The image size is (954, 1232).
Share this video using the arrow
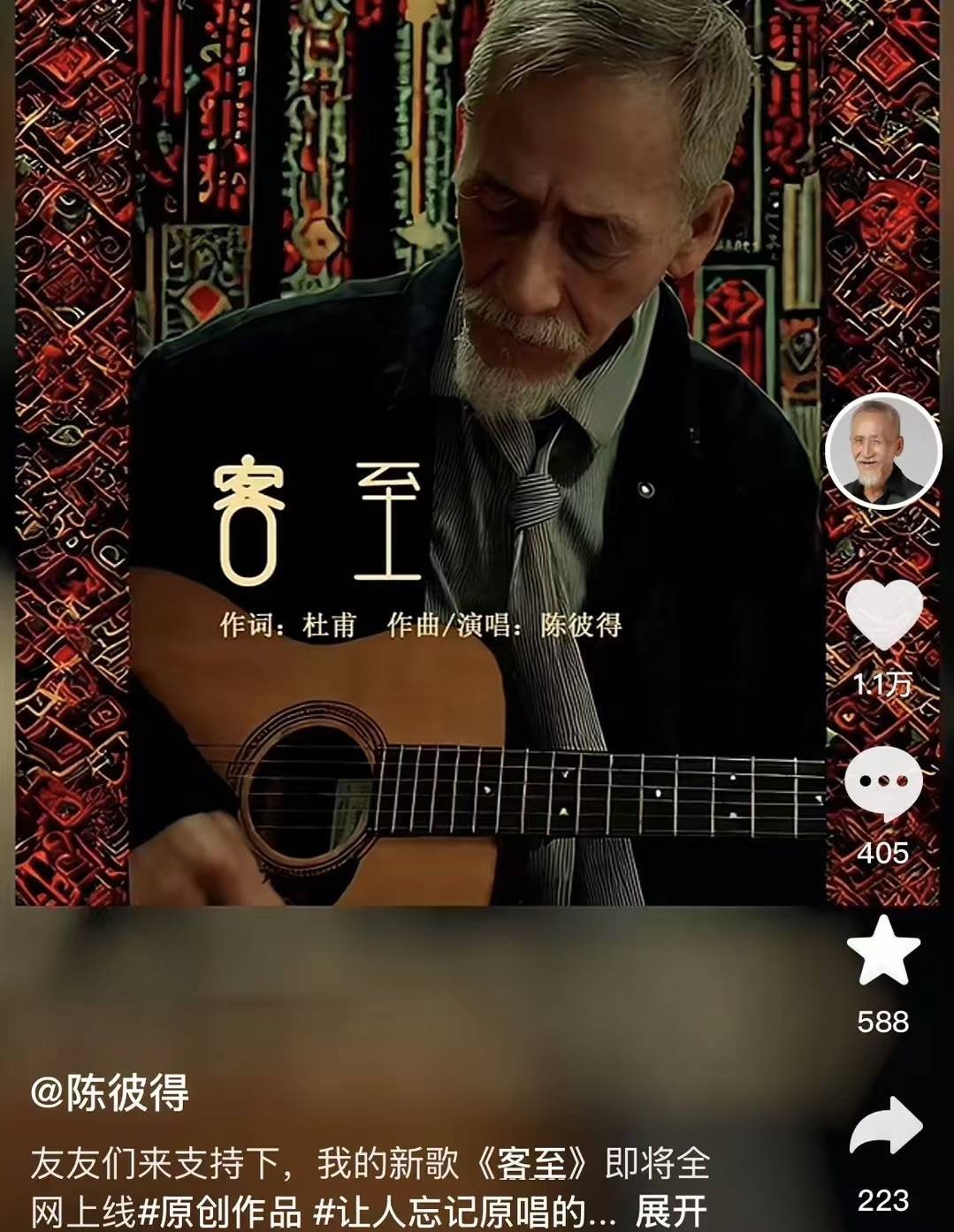point(885,1128)
